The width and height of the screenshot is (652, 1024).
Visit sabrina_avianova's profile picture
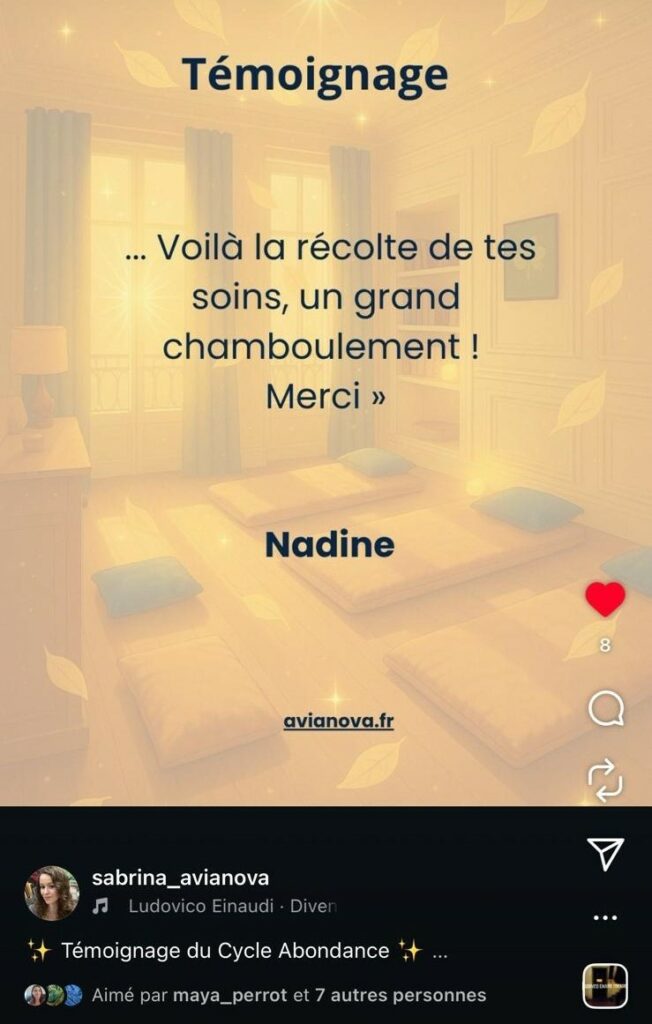pos(52,892)
